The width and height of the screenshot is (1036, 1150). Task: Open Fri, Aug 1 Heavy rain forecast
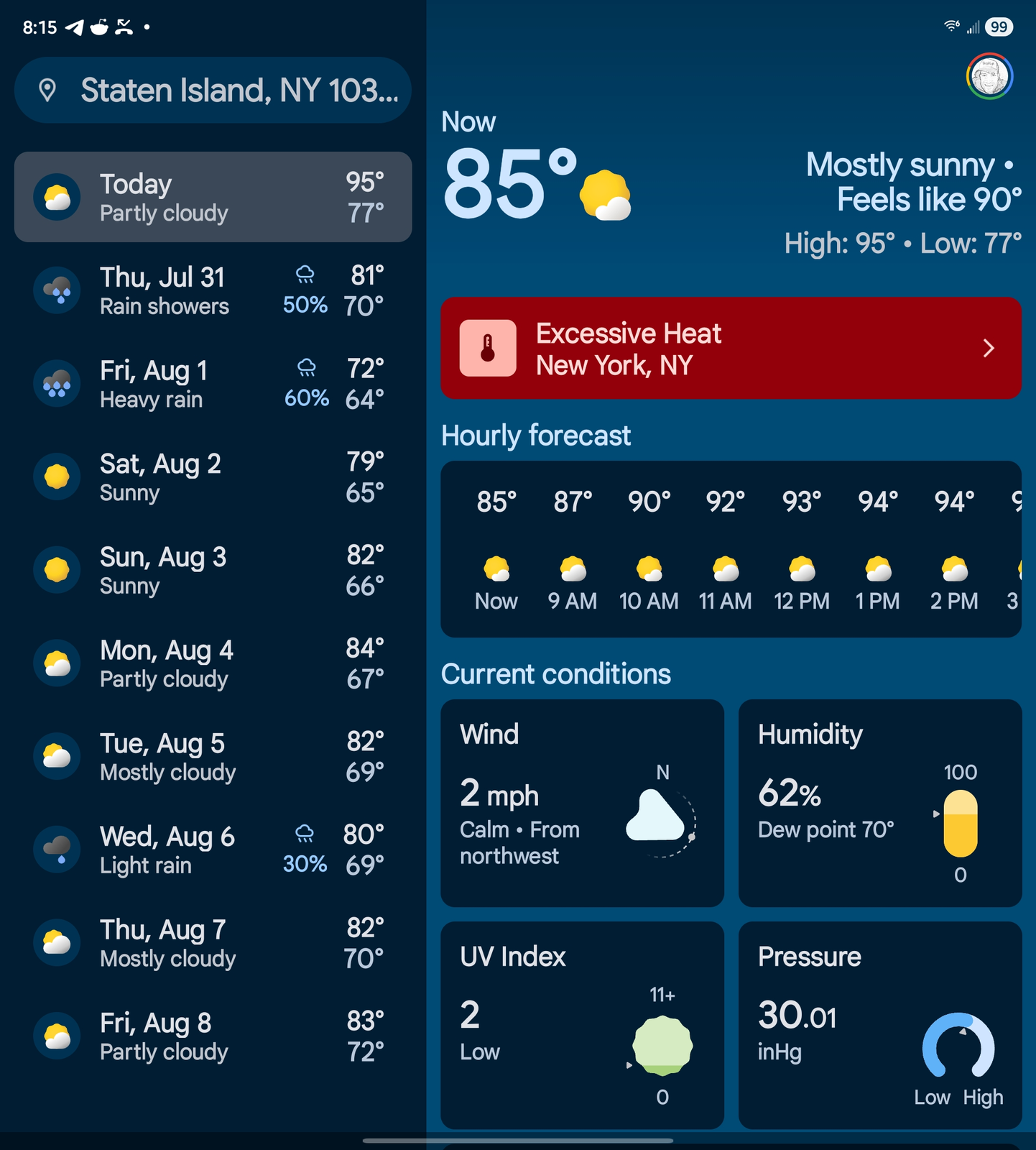213,384
